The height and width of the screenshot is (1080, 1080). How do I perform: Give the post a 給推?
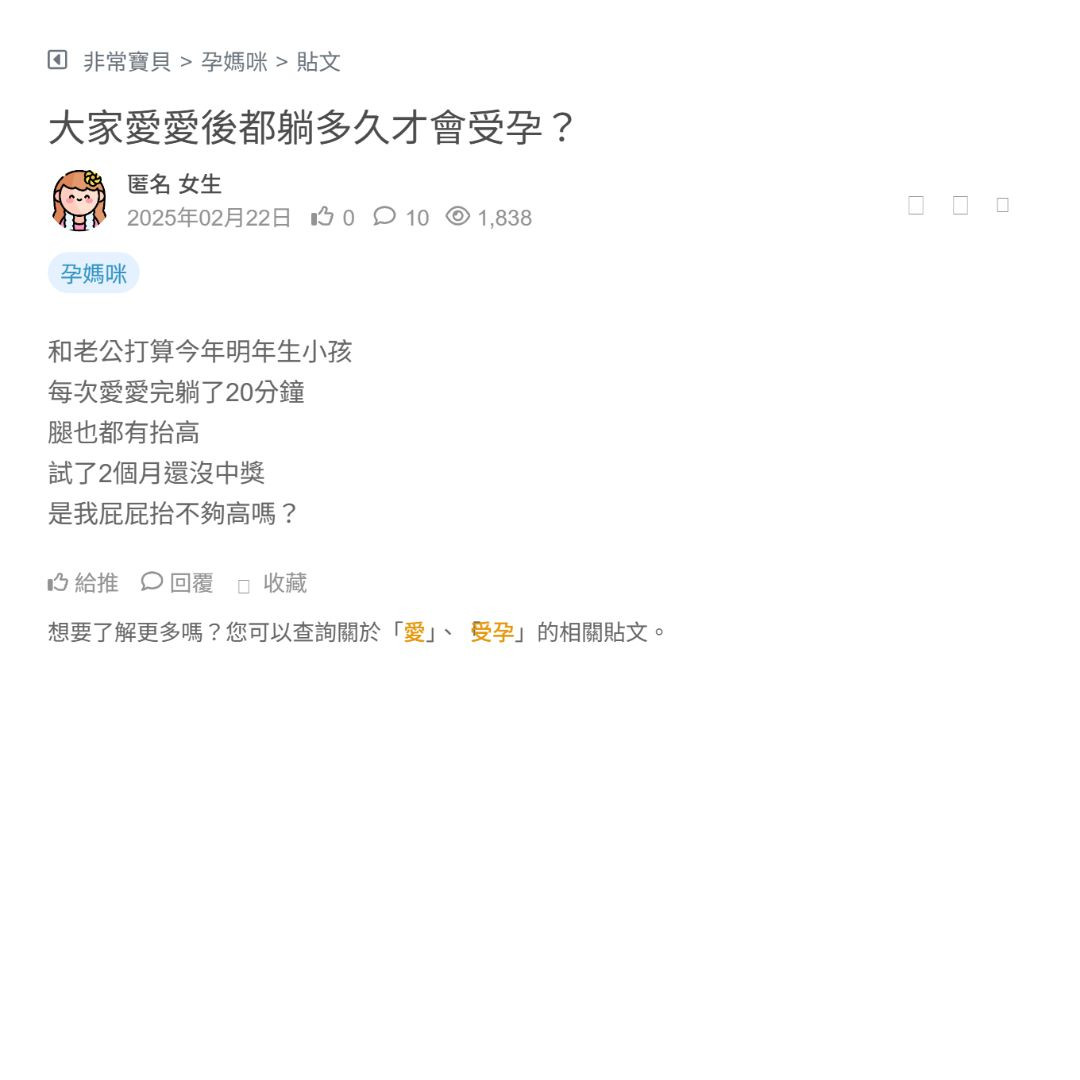(83, 582)
